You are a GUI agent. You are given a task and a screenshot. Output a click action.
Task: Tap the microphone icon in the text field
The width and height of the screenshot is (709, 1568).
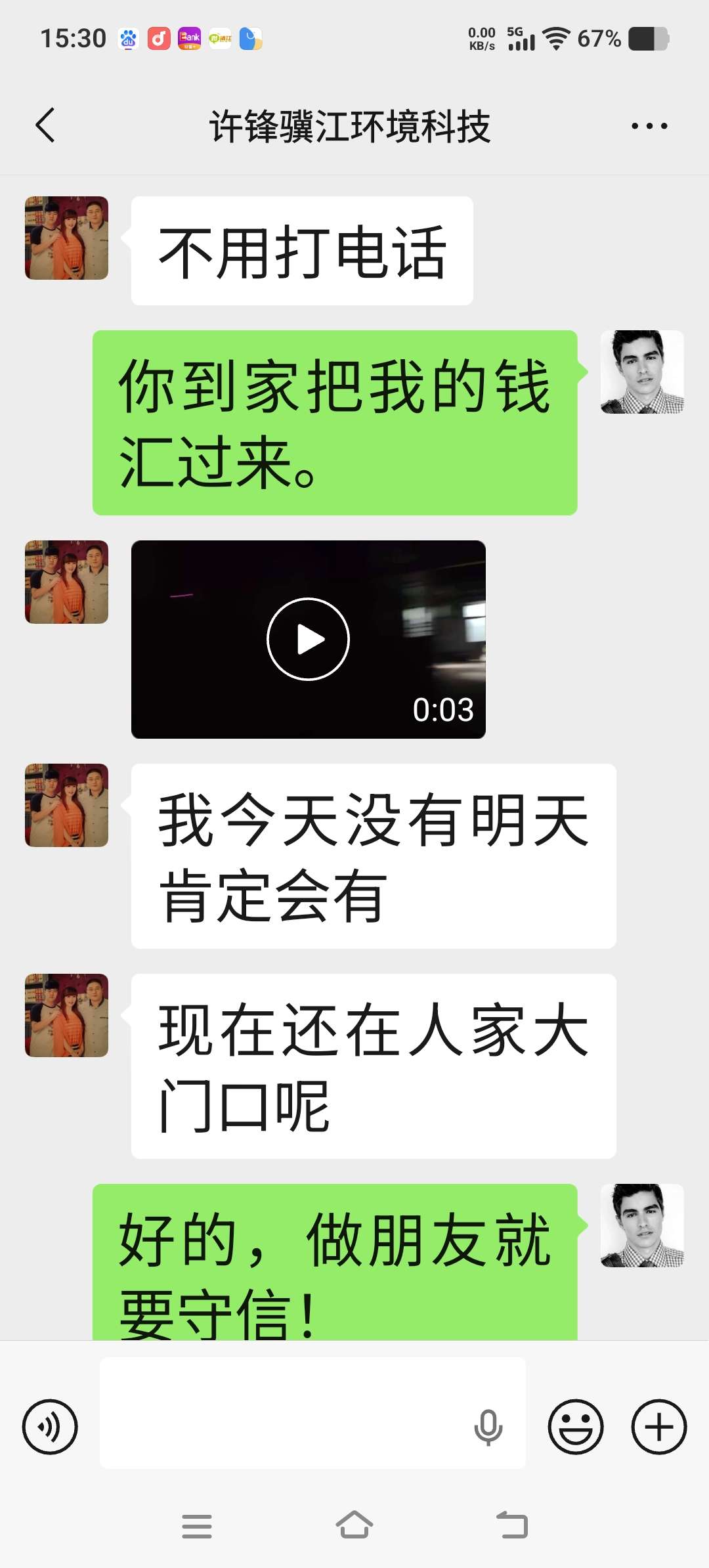pos(488,1427)
